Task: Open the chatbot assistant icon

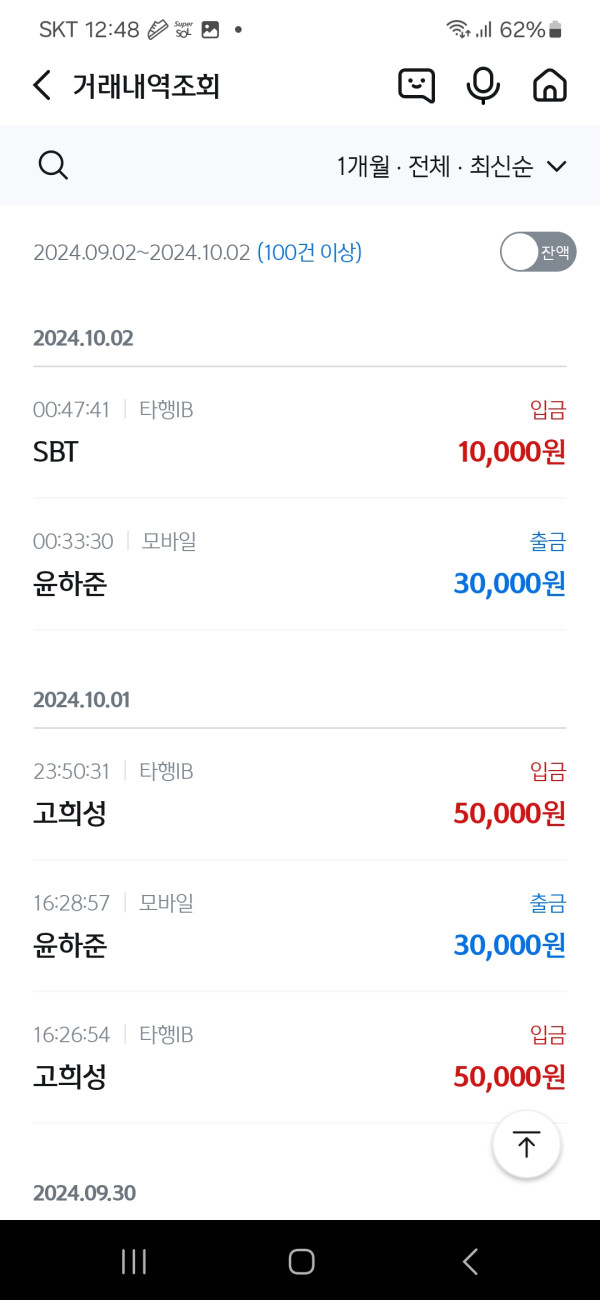Action: 416,86
